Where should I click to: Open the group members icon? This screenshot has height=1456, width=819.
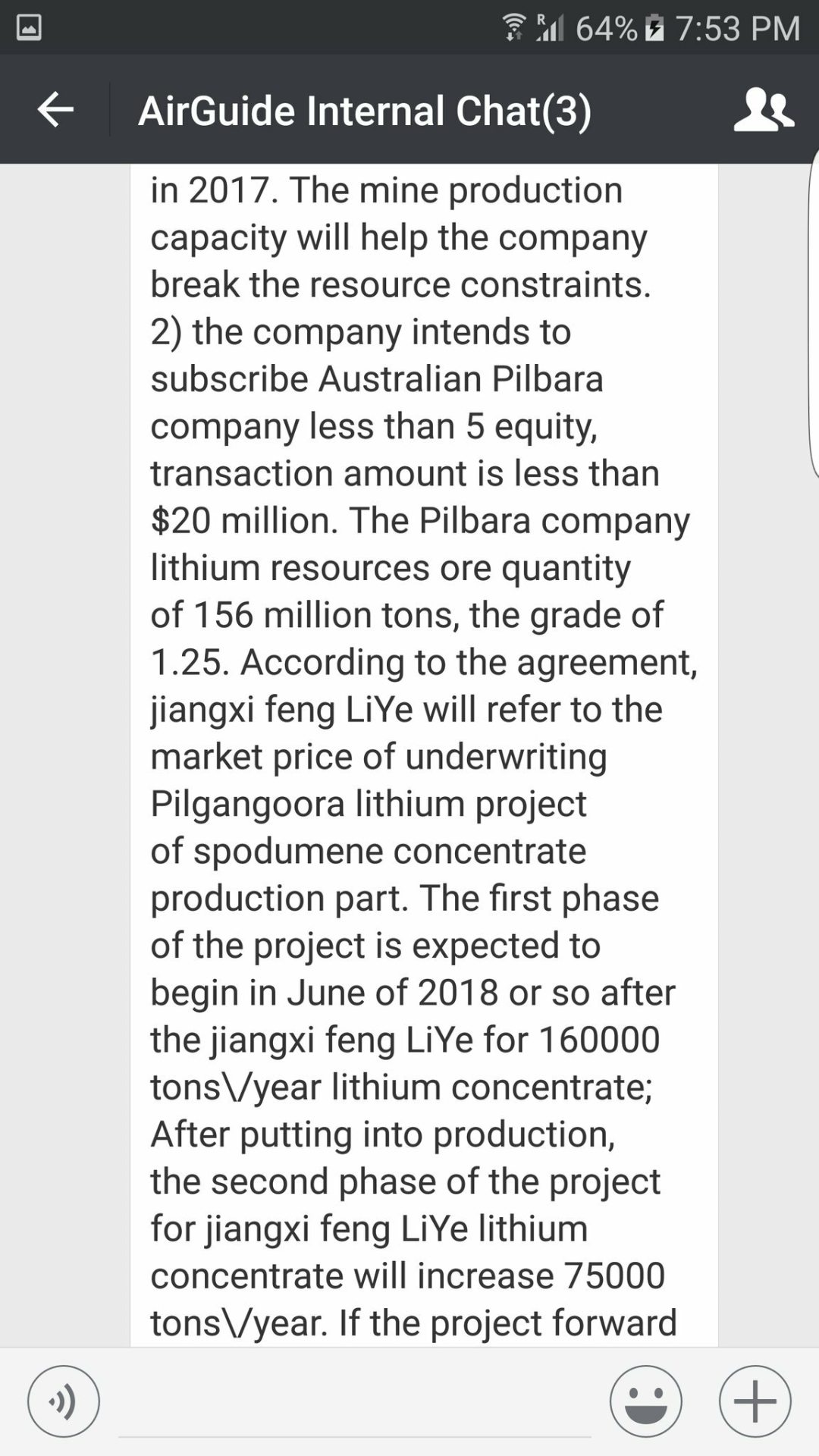(764, 110)
